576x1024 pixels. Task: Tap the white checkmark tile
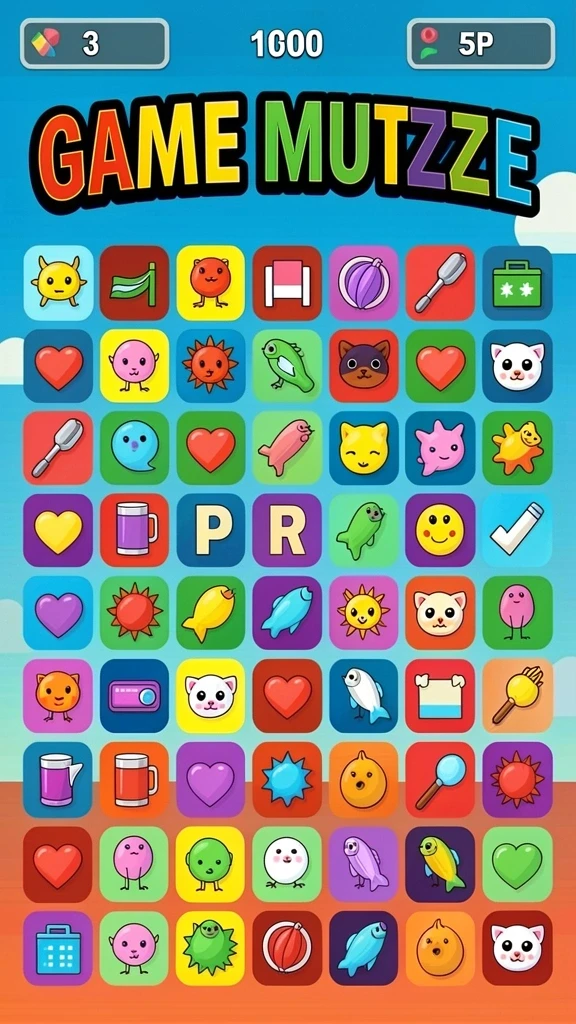tap(517, 530)
